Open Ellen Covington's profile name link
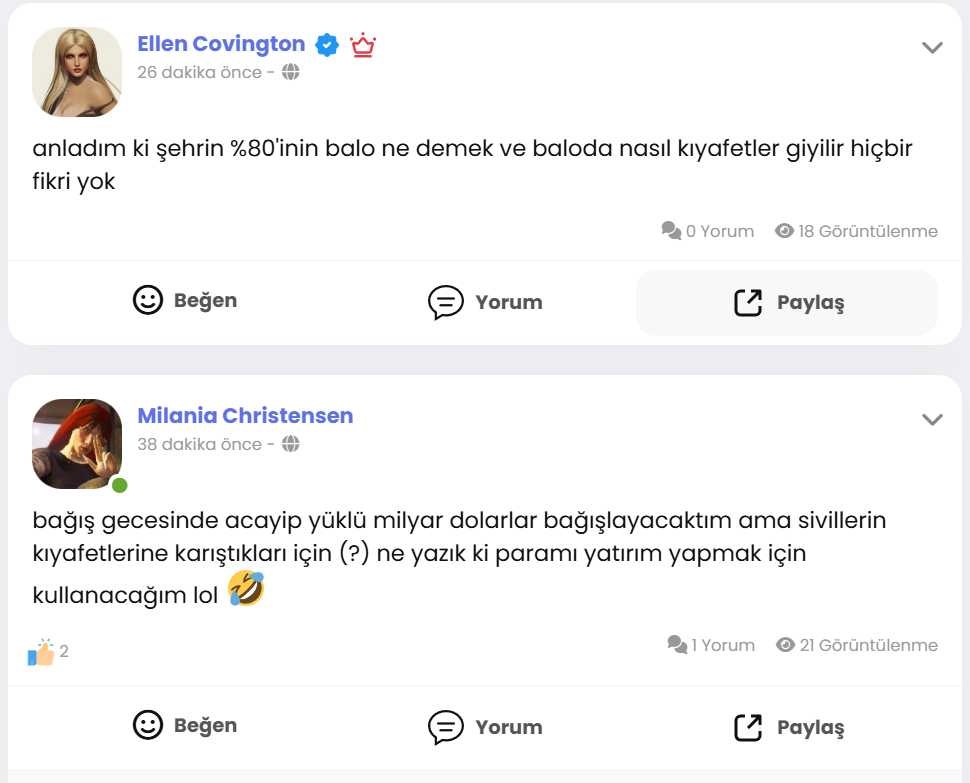 (221, 44)
